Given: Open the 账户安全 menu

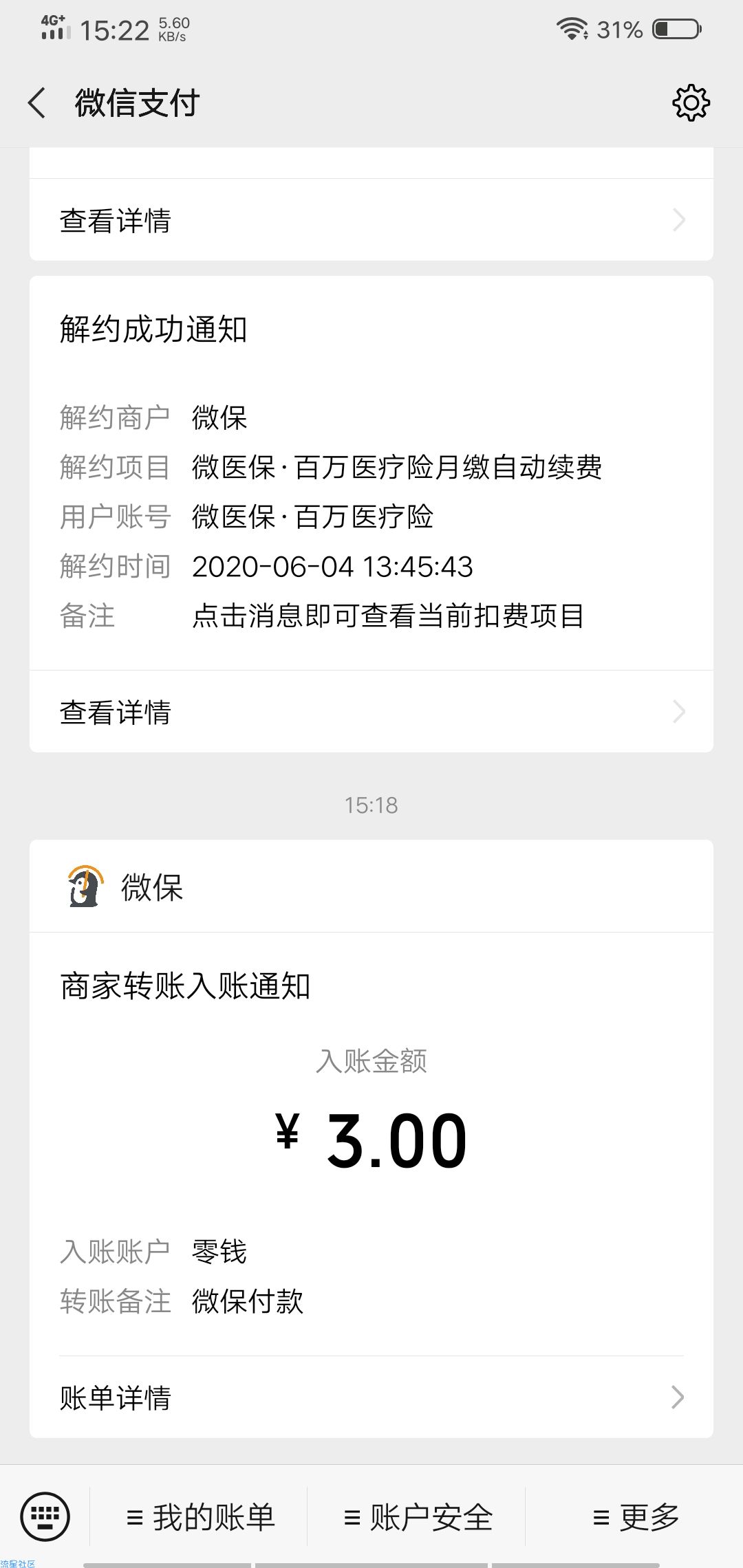Looking at the screenshot, I should coord(417,1517).
